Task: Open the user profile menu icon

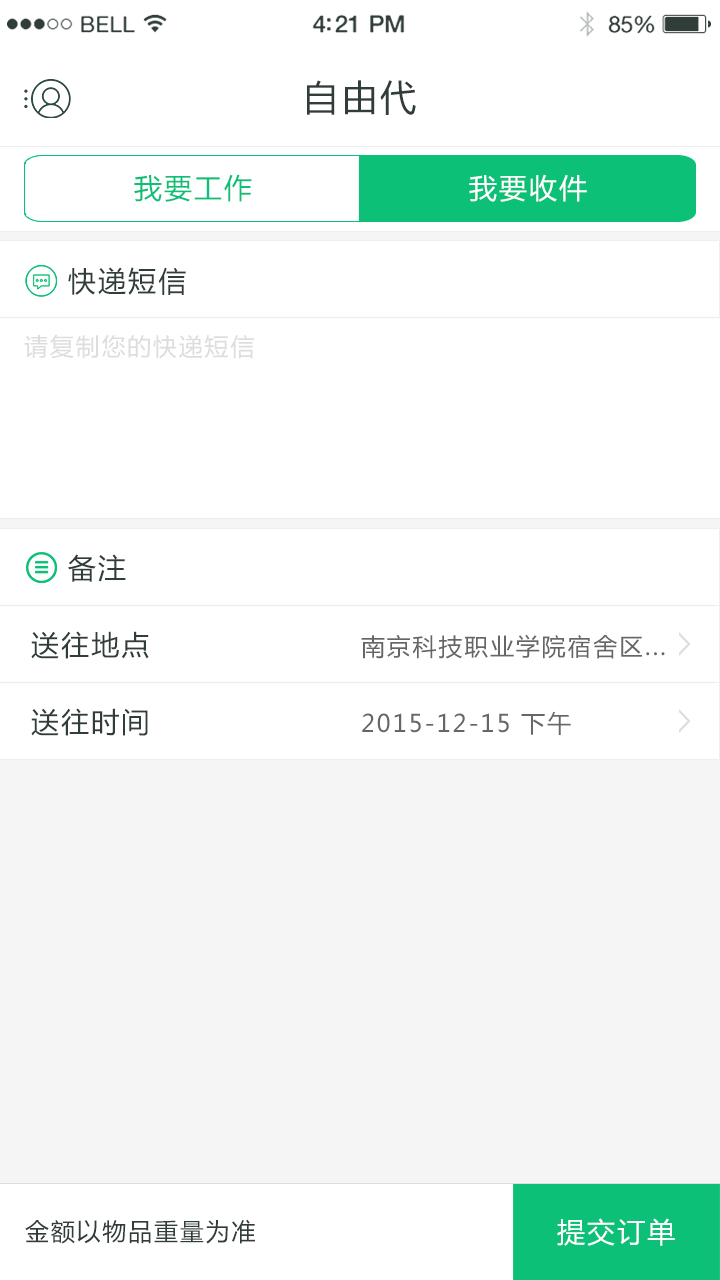Action: click(x=49, y=99)
